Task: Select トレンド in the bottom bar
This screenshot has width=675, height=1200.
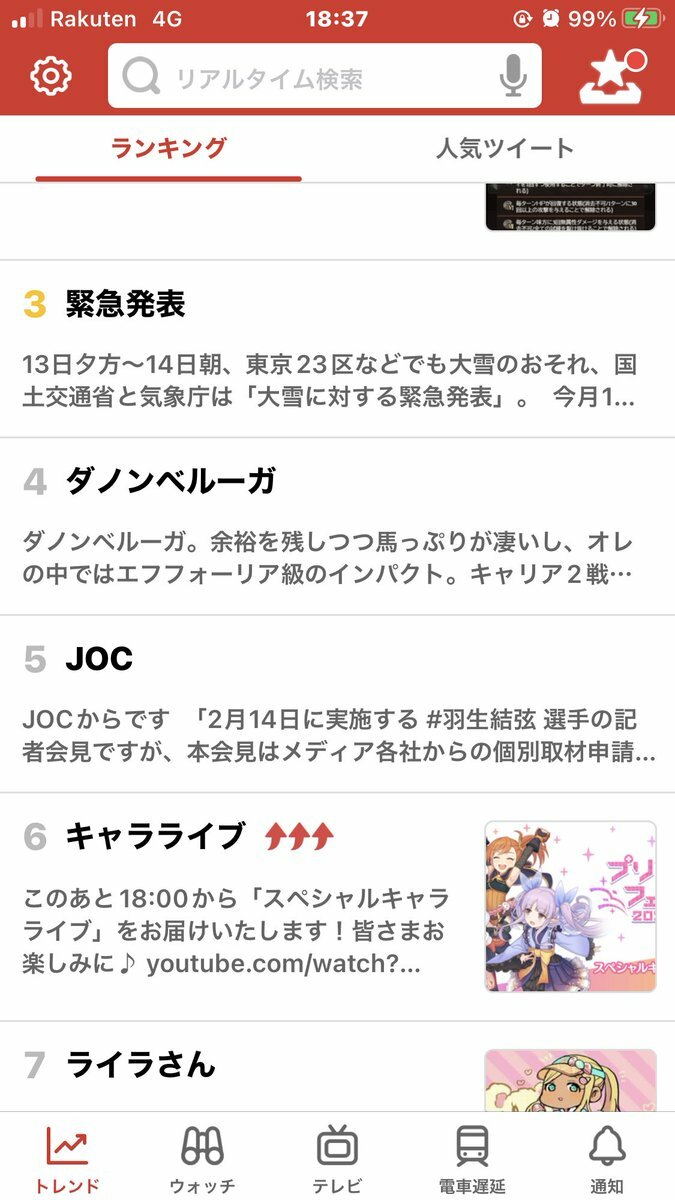Action: click(x=67, y=1158)
